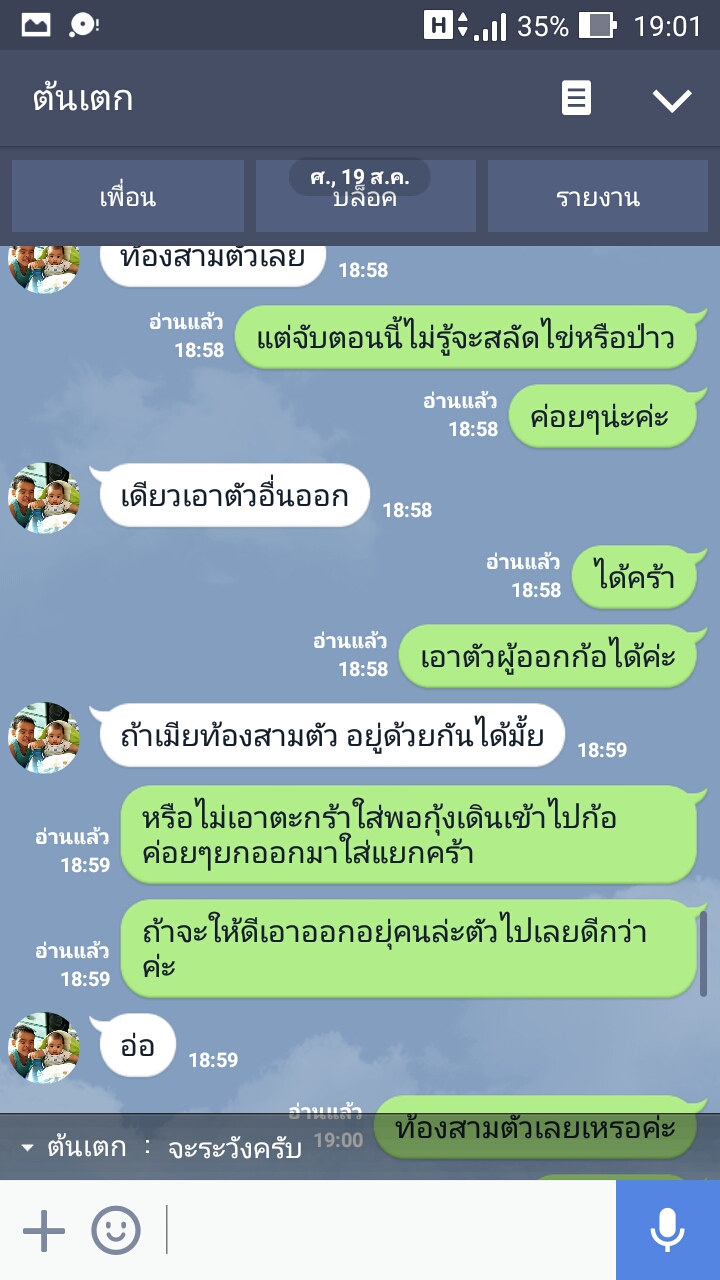Tap the บล็อค (block) button
The image size is (720, 1280).
click(365, 197)
